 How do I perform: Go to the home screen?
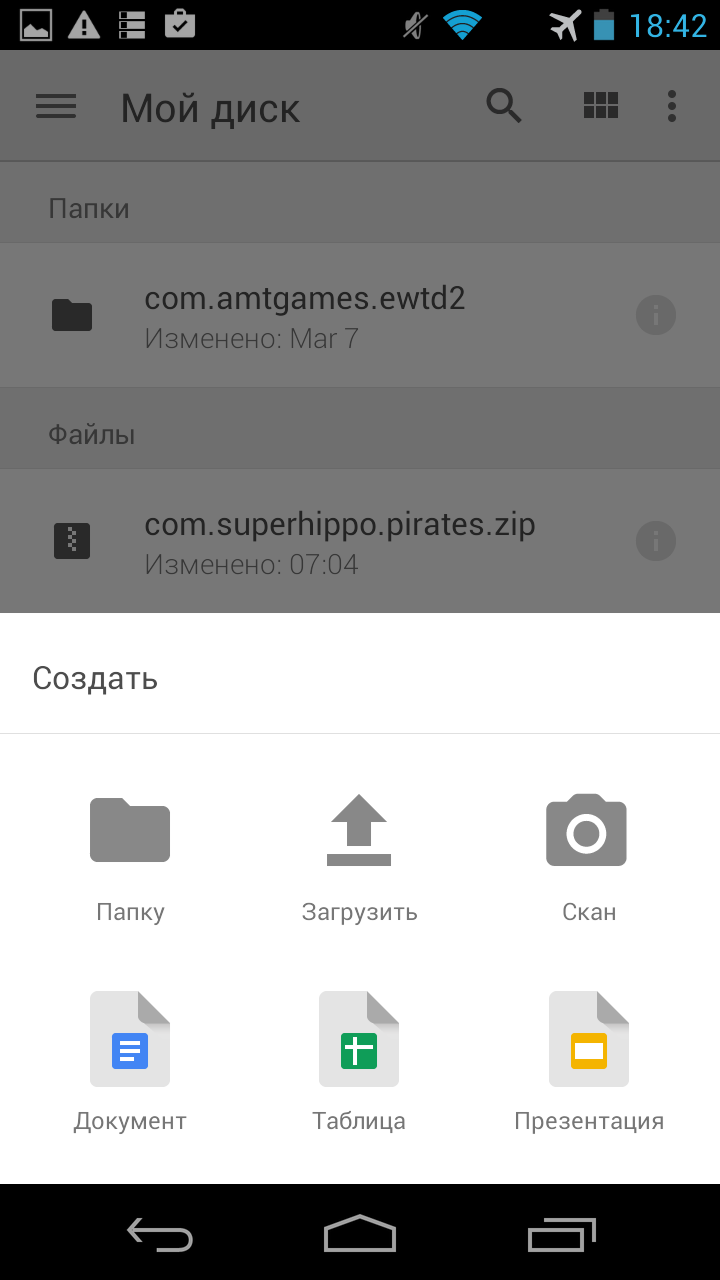point(360,1234)
